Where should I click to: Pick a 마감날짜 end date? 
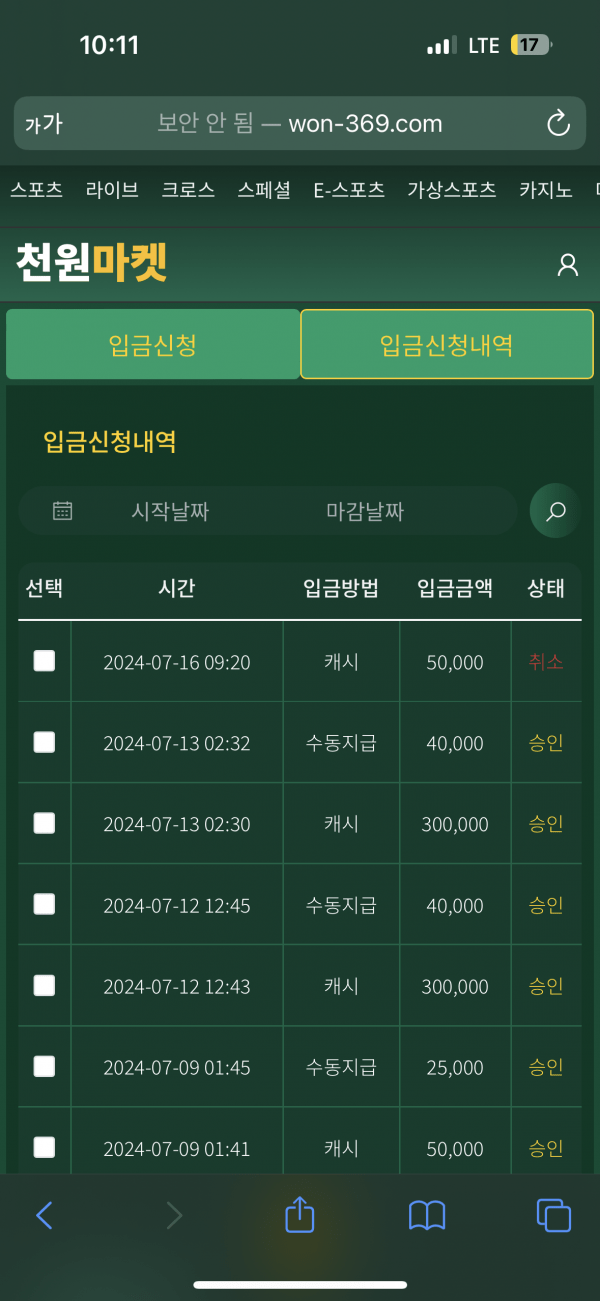(x=365, y=512)
